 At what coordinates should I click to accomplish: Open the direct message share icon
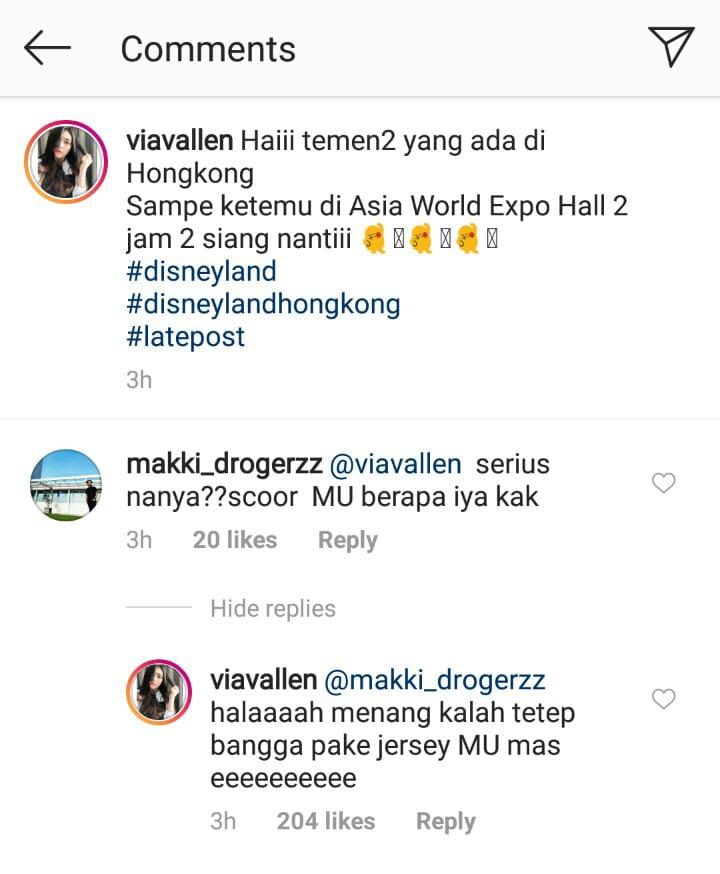pyautogui.click(x=670, y=48)
